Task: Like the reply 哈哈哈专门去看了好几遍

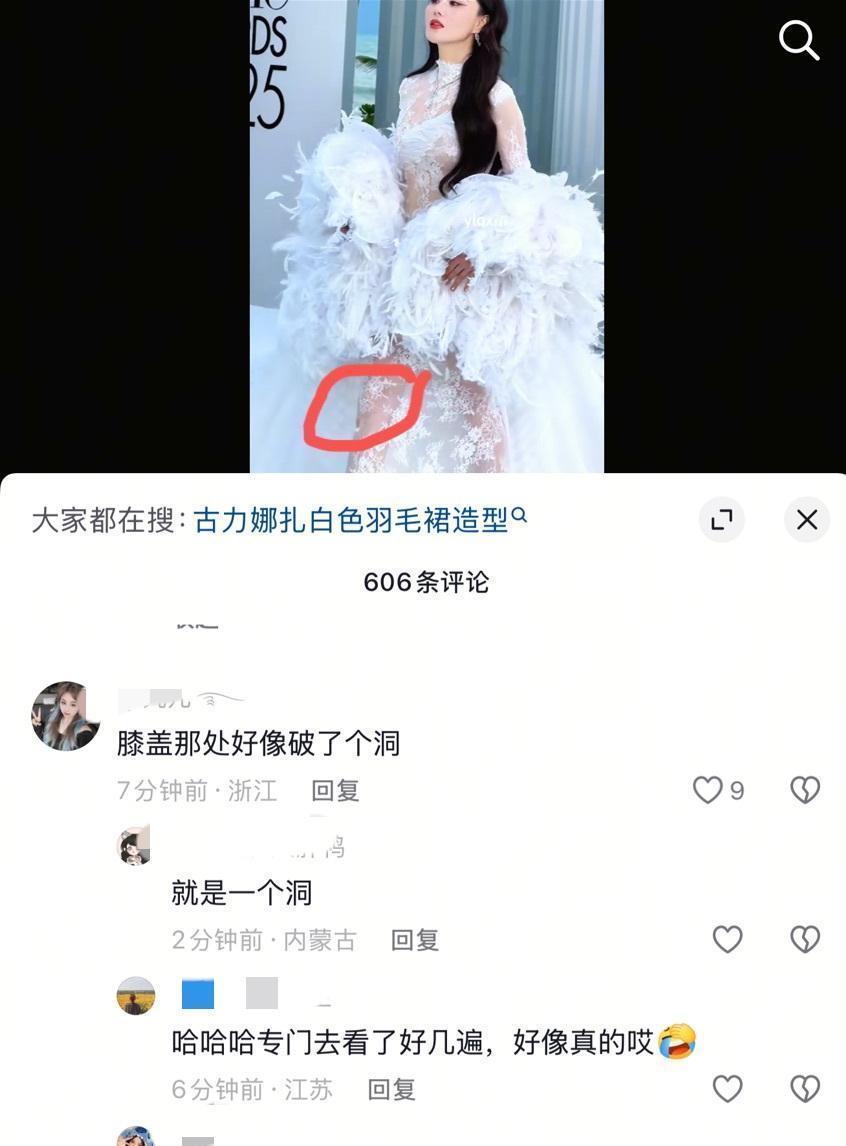Action: 727,1088
